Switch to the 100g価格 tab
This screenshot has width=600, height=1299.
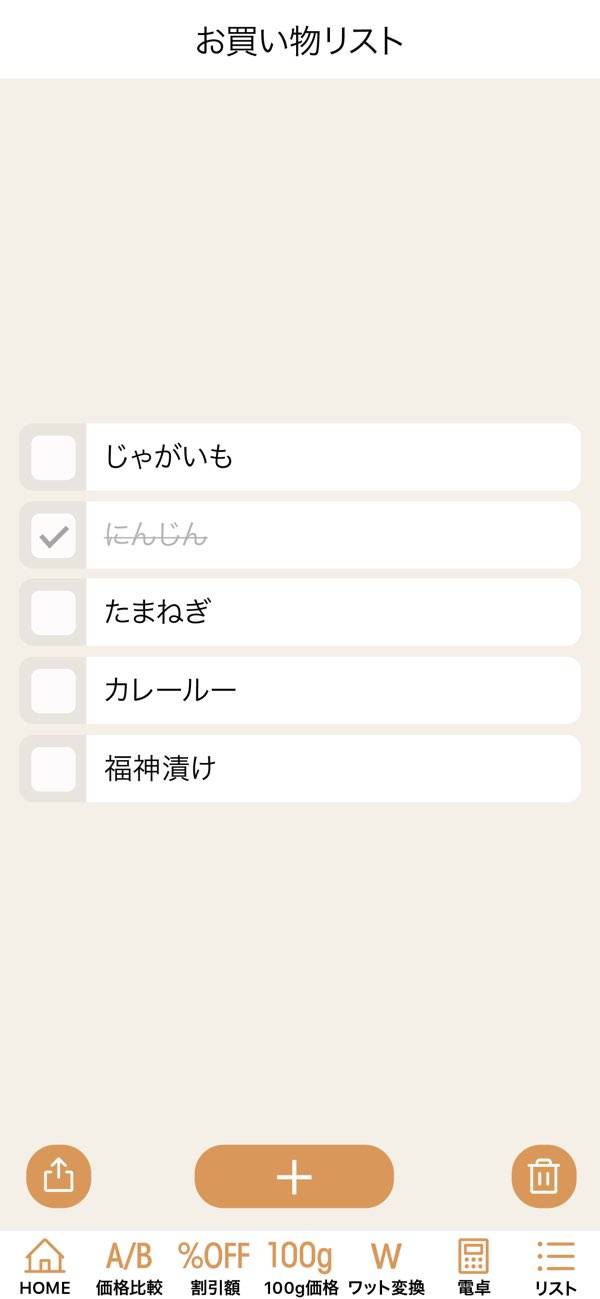click(x=300, y=1267)
